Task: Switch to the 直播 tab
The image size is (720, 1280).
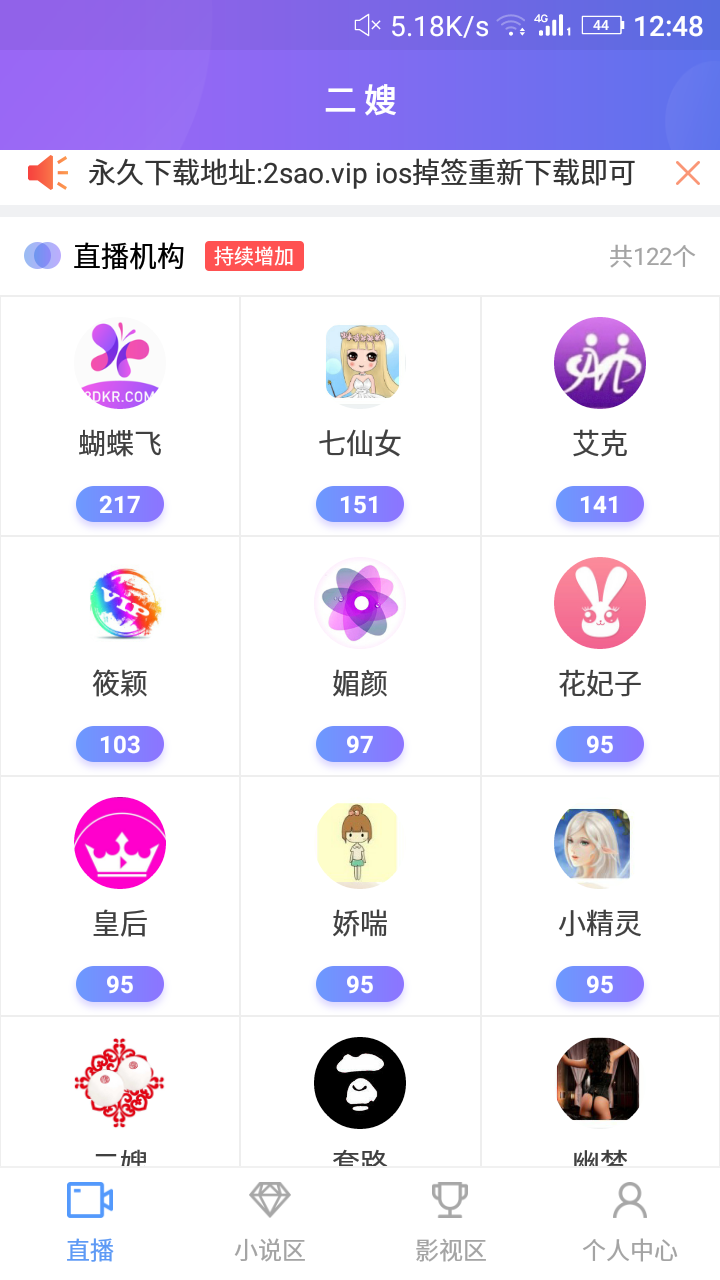Action: click(90, 1222)
